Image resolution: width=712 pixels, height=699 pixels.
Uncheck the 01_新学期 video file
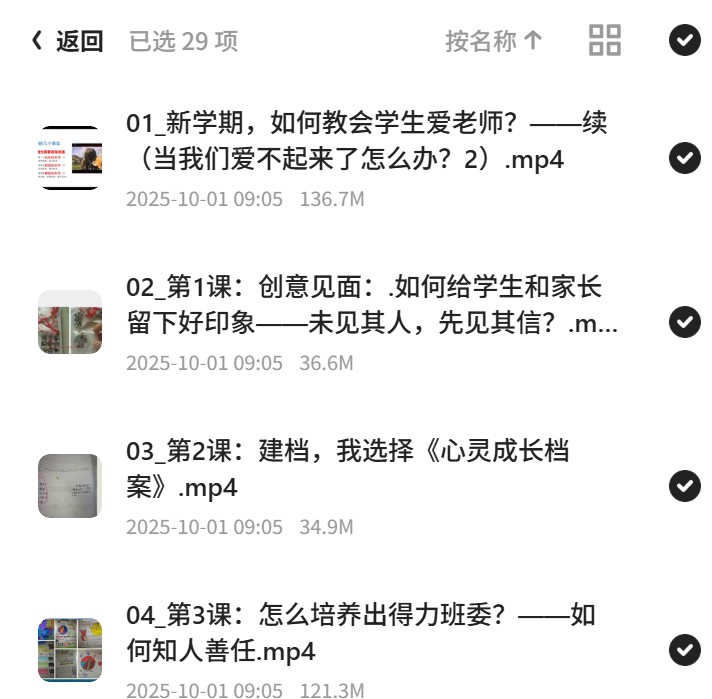click(685, 158)
